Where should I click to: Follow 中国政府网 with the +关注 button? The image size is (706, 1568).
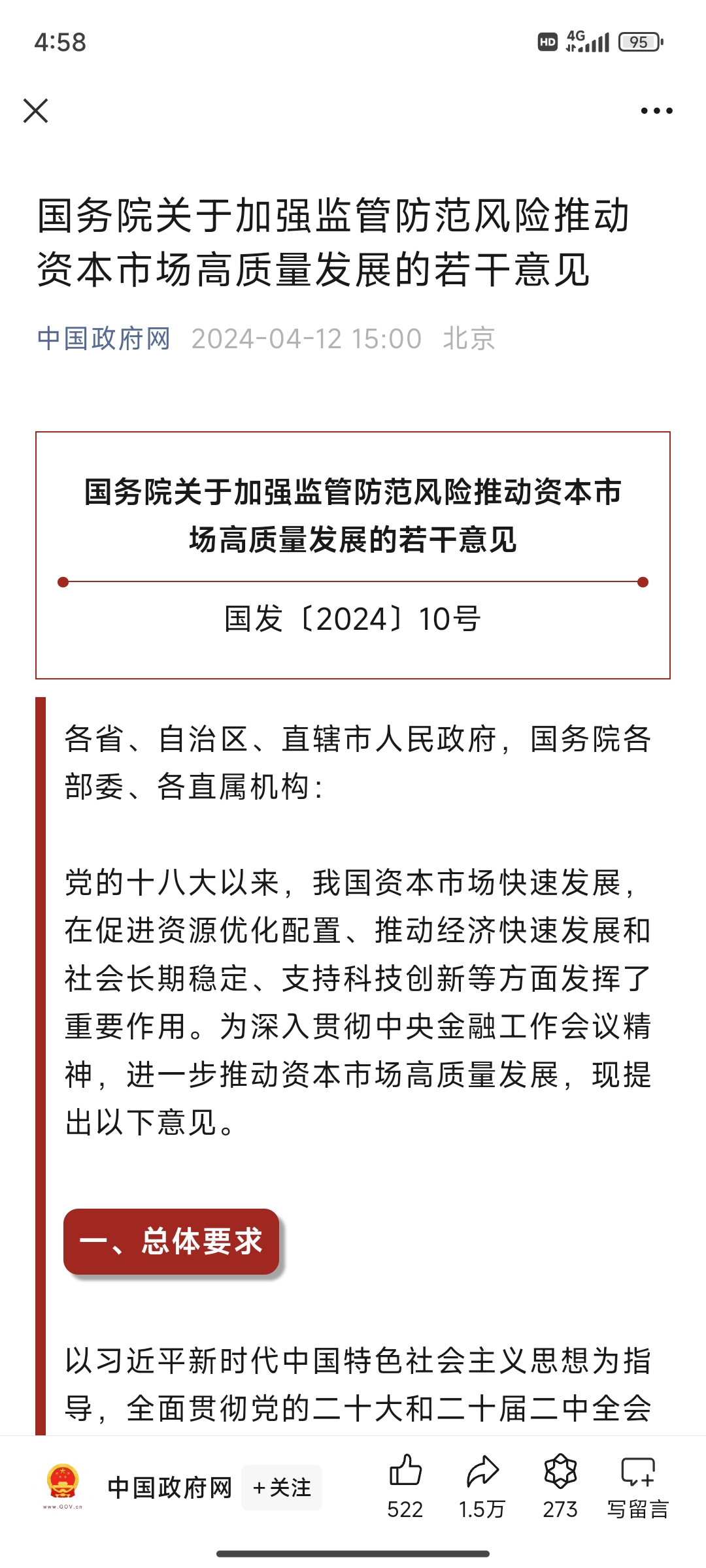[282, 1488]
